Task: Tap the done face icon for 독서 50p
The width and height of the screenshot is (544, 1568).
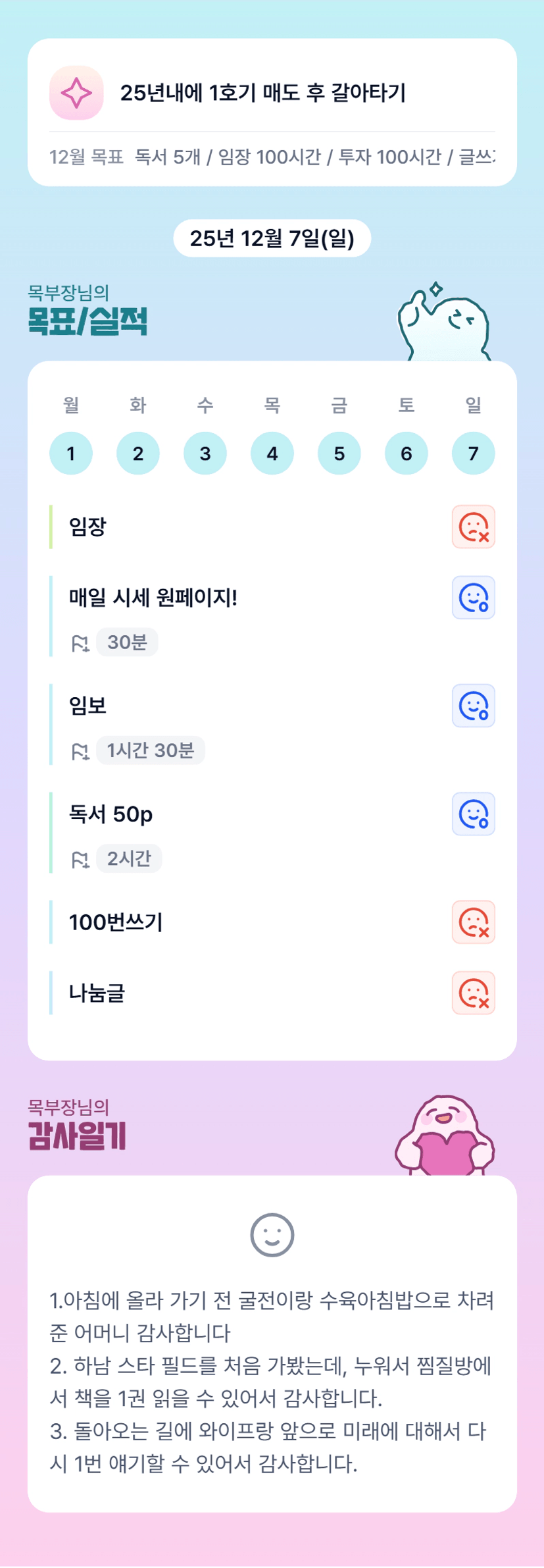Action: point(474,814)
